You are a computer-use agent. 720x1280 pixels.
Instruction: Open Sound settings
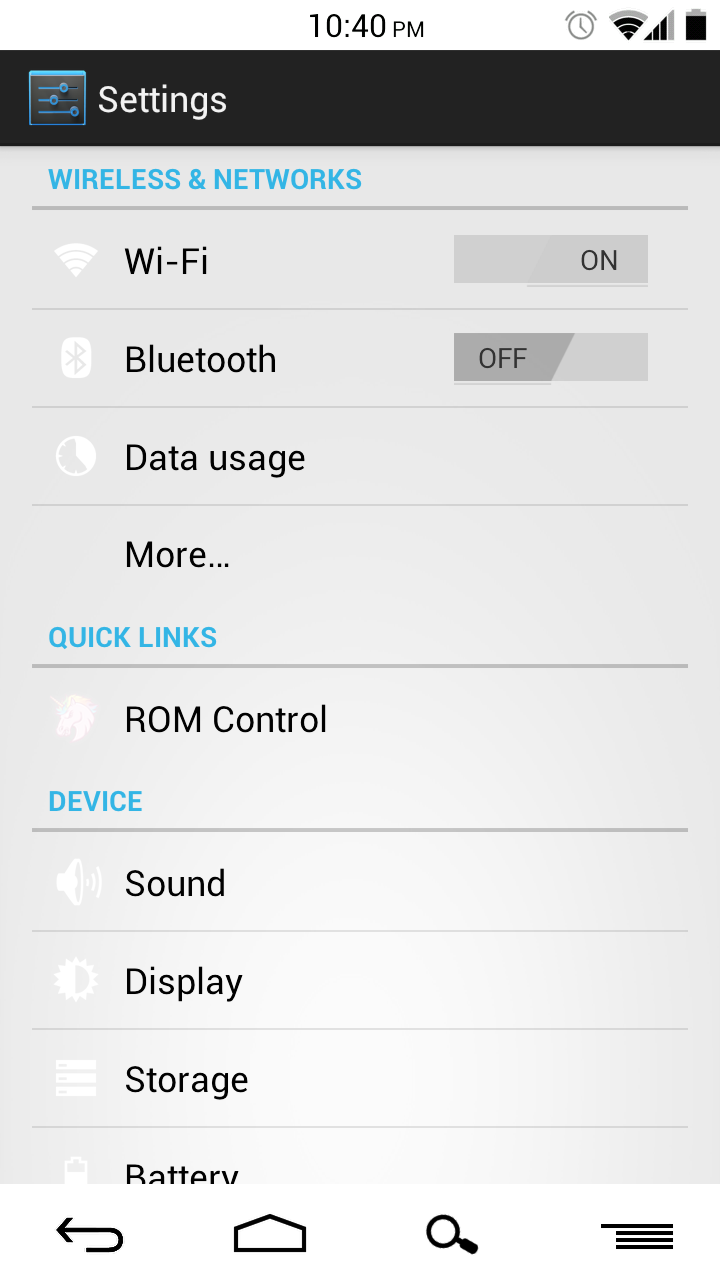click(x=300, y=883)
